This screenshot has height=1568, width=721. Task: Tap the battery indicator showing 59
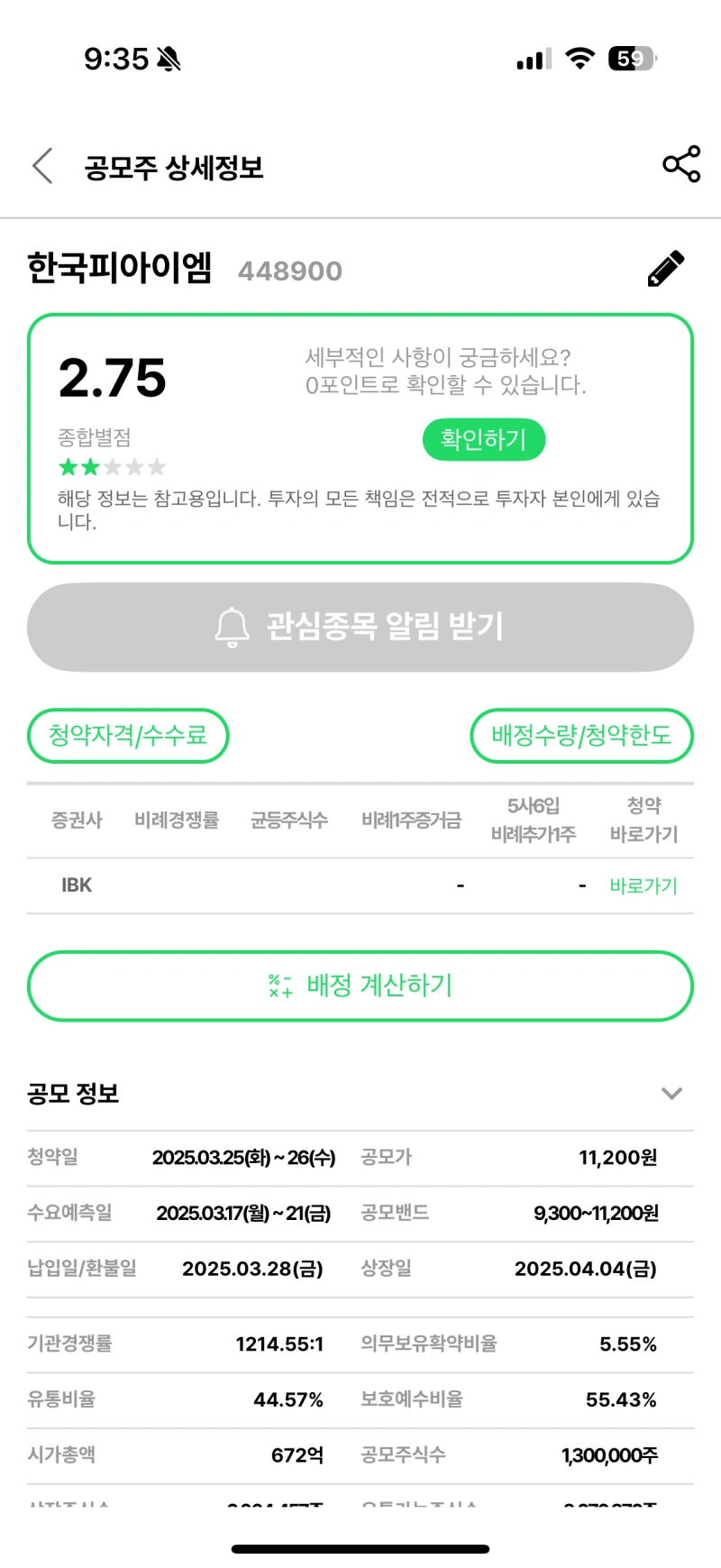coord(631,58)
